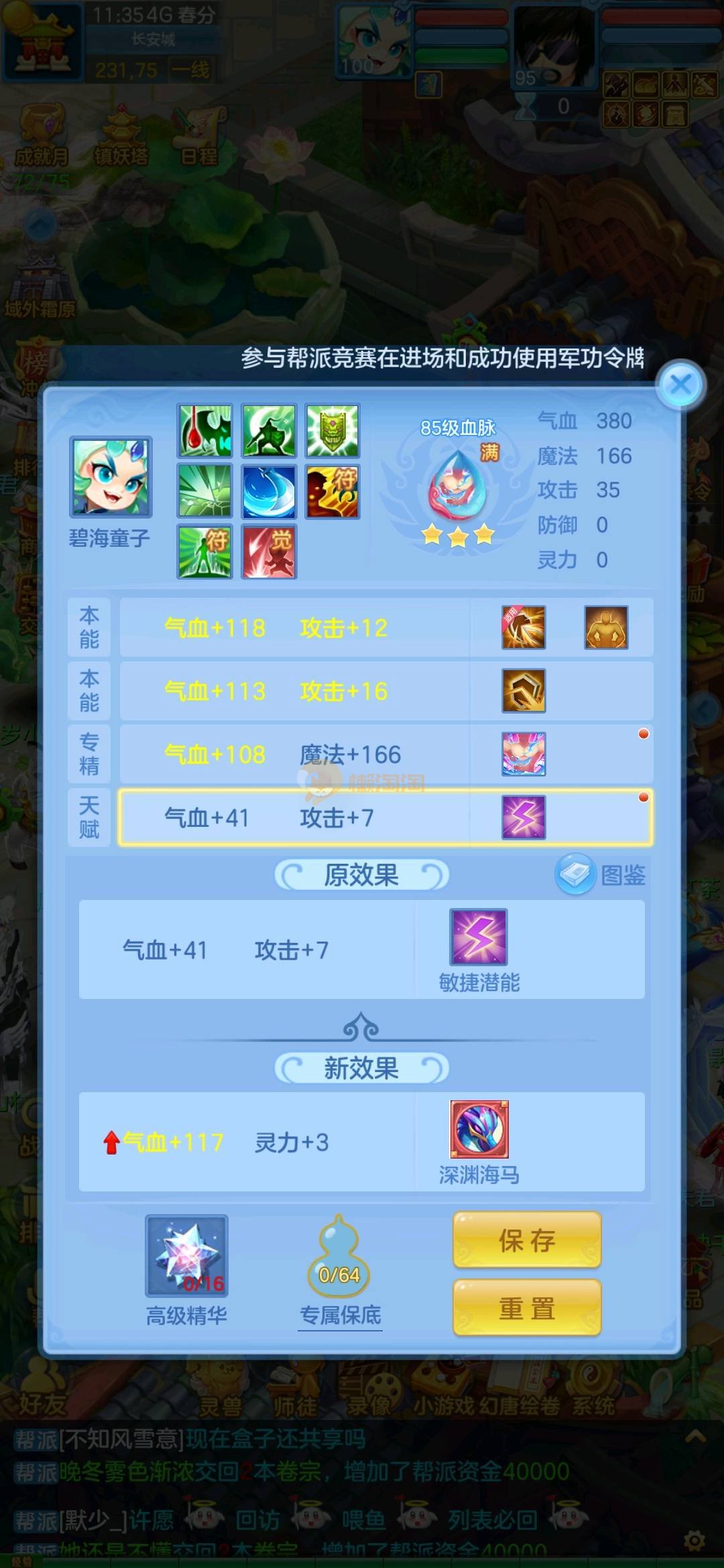Select the 专精 row with 魔法+166
This screenshot has height=1568, width=724.
pyautogui.click(x=385, y=755)
